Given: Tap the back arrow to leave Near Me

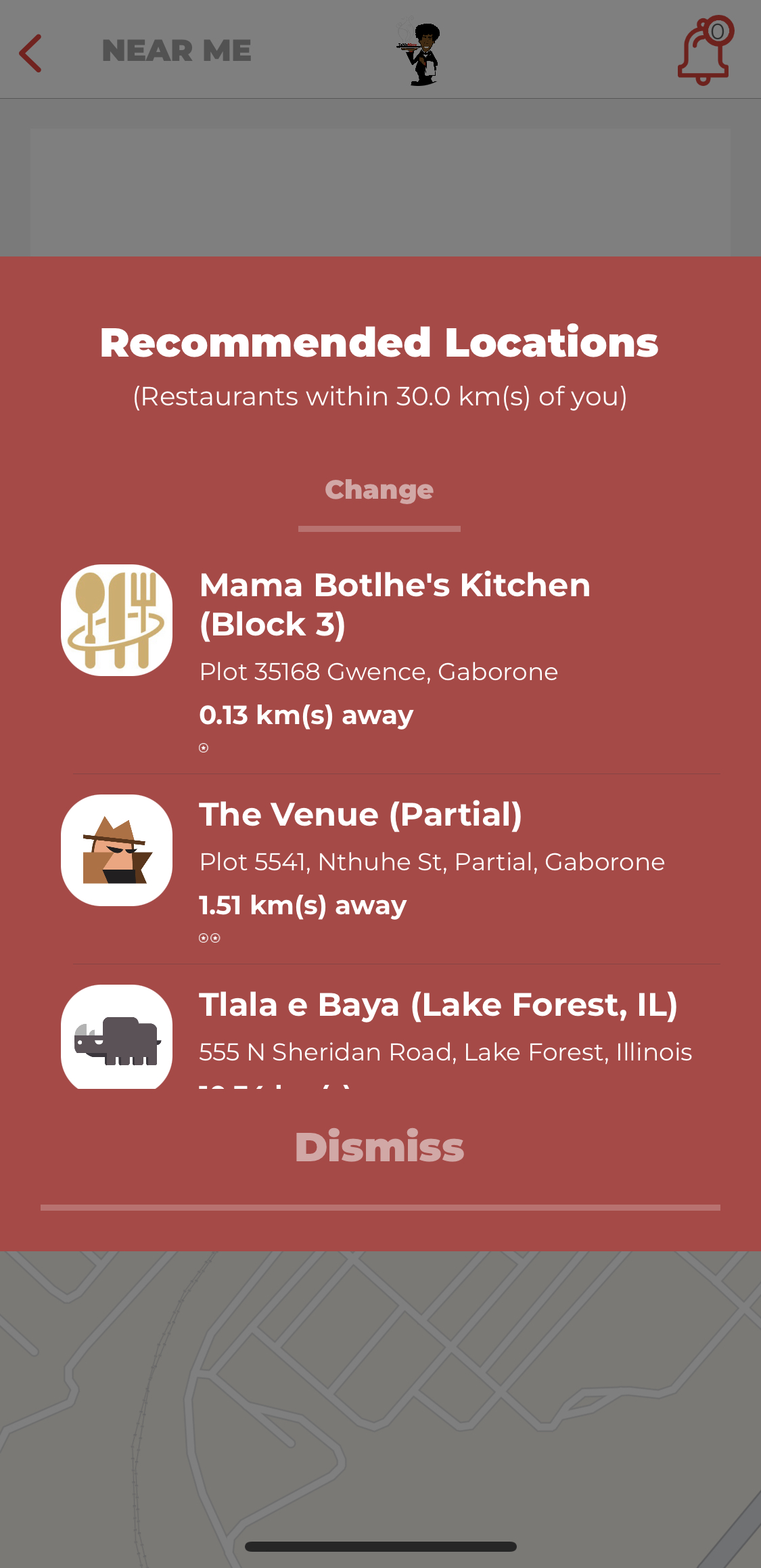Looking at the screenshot, I should (x=30, y=53).
